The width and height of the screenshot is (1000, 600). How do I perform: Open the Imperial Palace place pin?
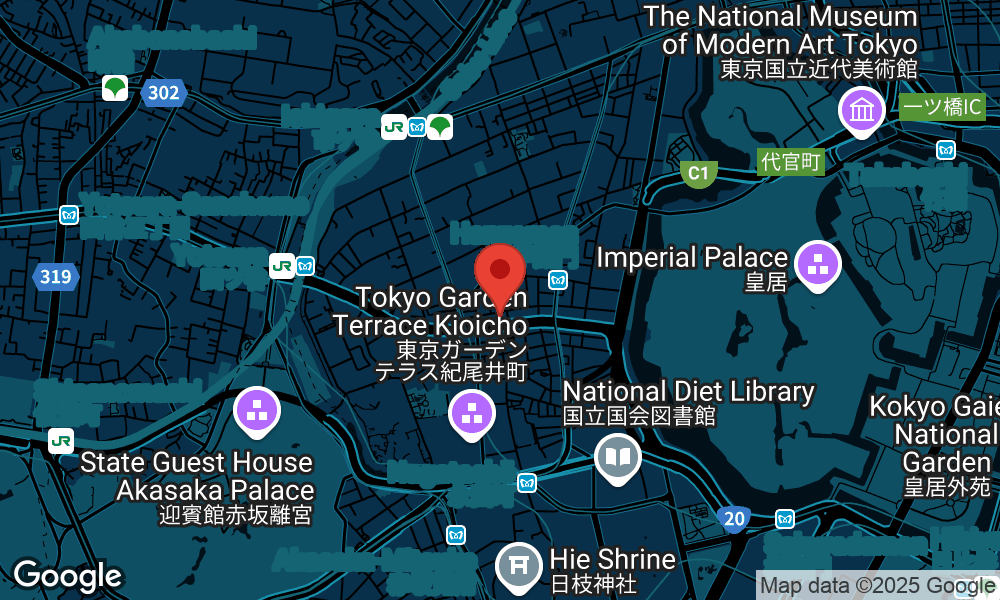(818, 265)
